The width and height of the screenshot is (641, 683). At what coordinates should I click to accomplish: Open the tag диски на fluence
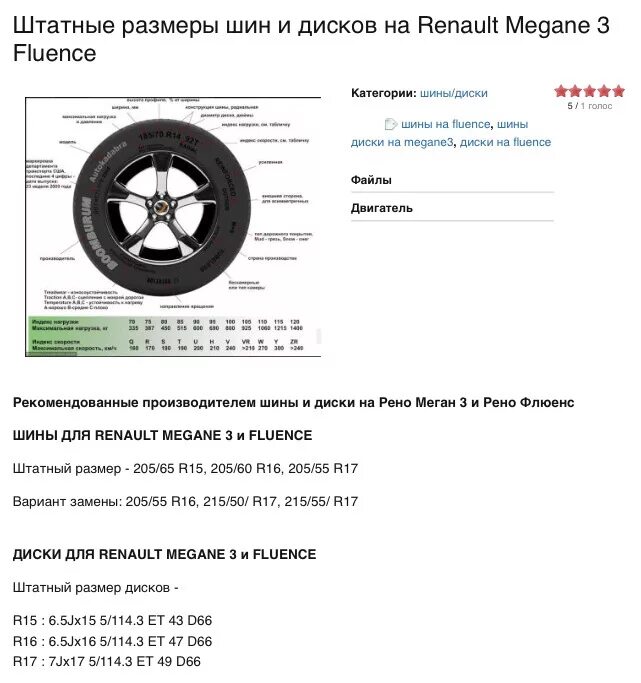[505, 142]
